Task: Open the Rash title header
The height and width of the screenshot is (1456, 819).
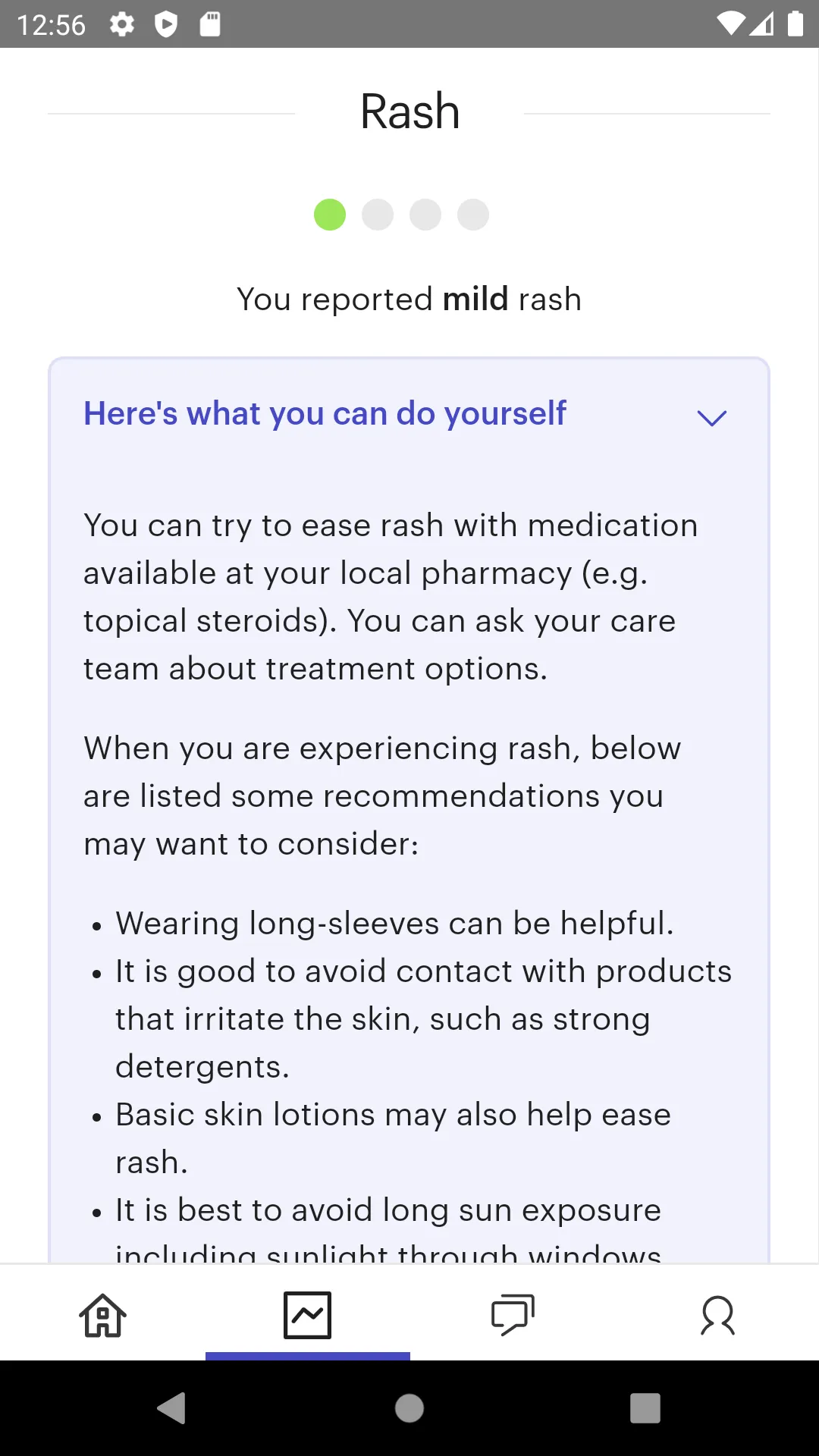Action: pos(409,111)
